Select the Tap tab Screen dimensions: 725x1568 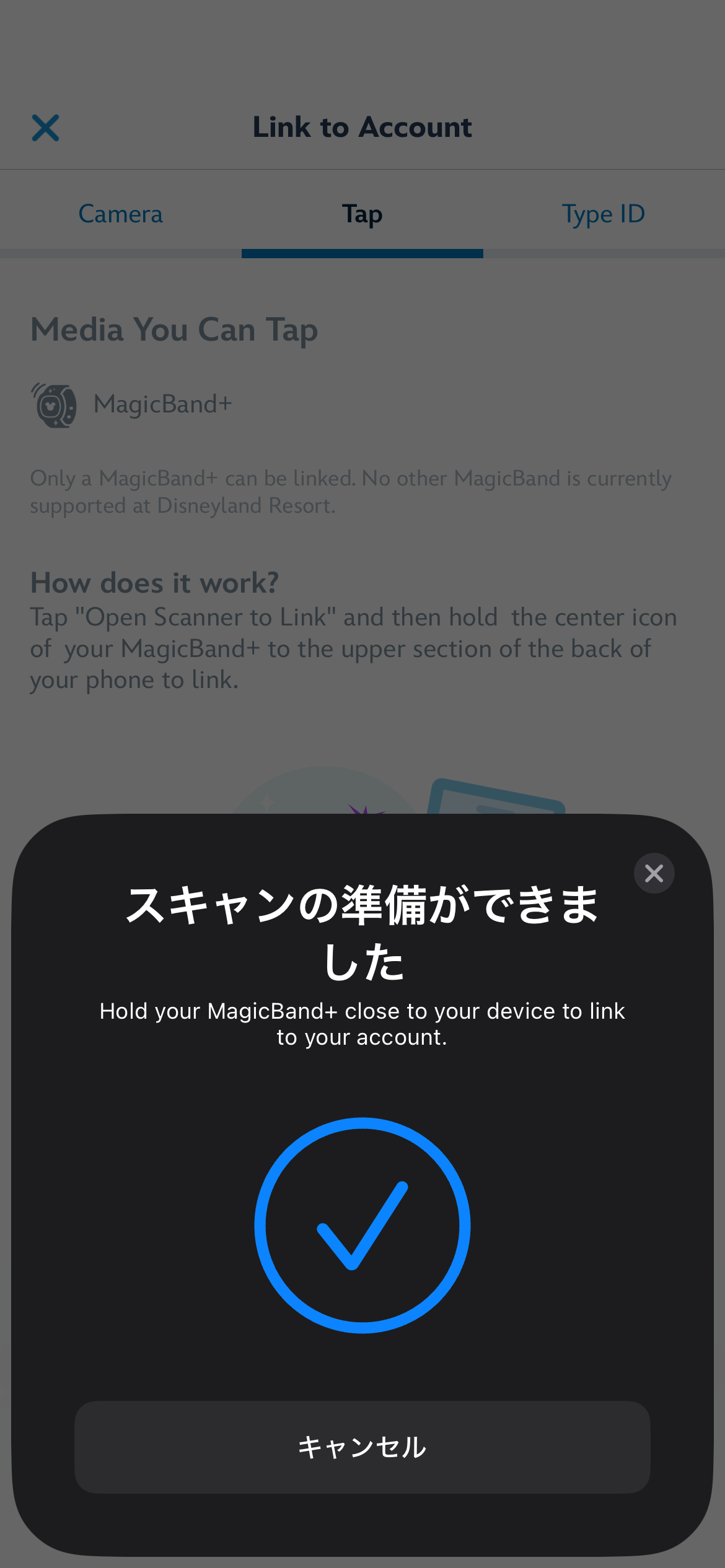coord(362,213)
